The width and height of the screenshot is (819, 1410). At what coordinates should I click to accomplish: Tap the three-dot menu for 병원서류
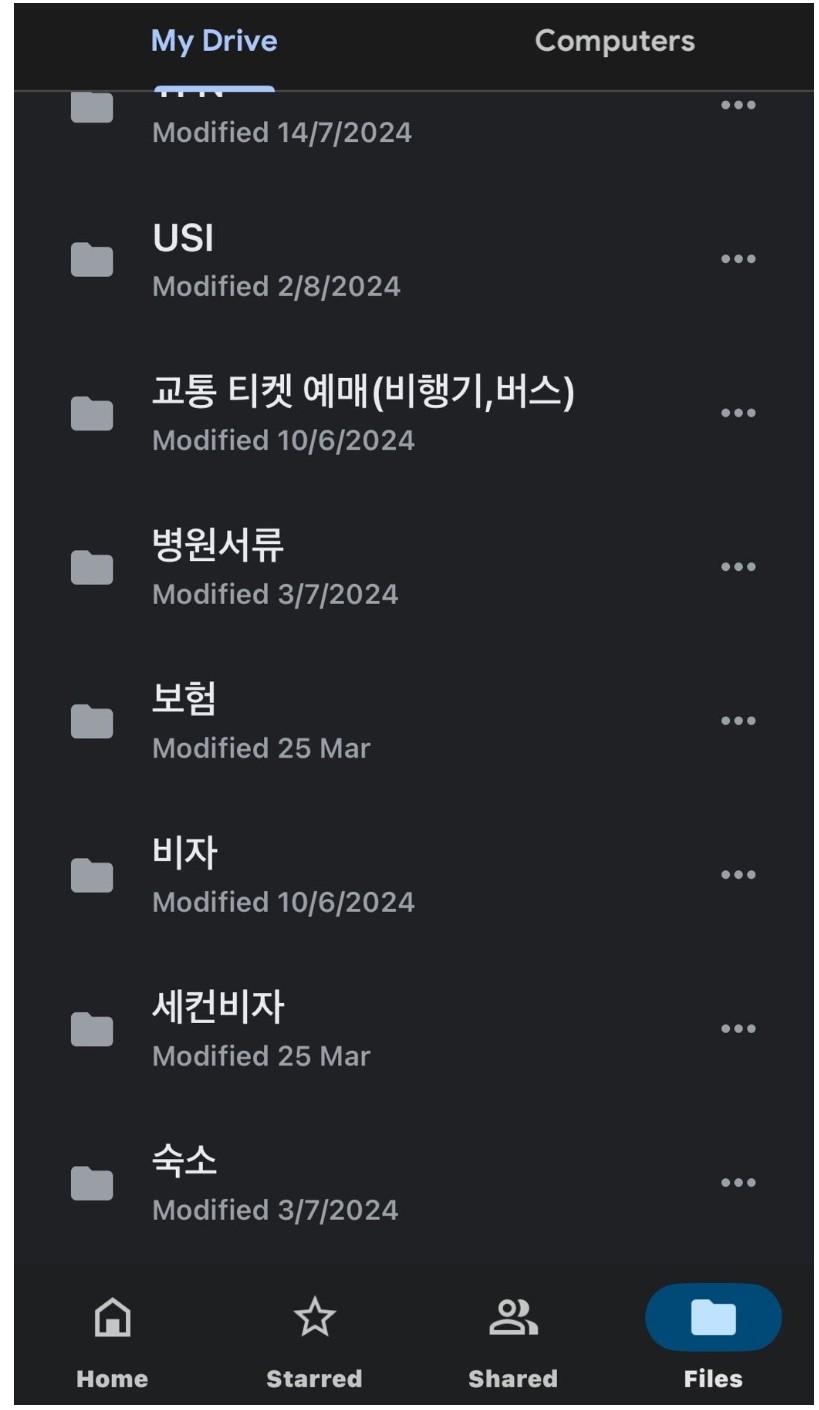click(738, 567)
